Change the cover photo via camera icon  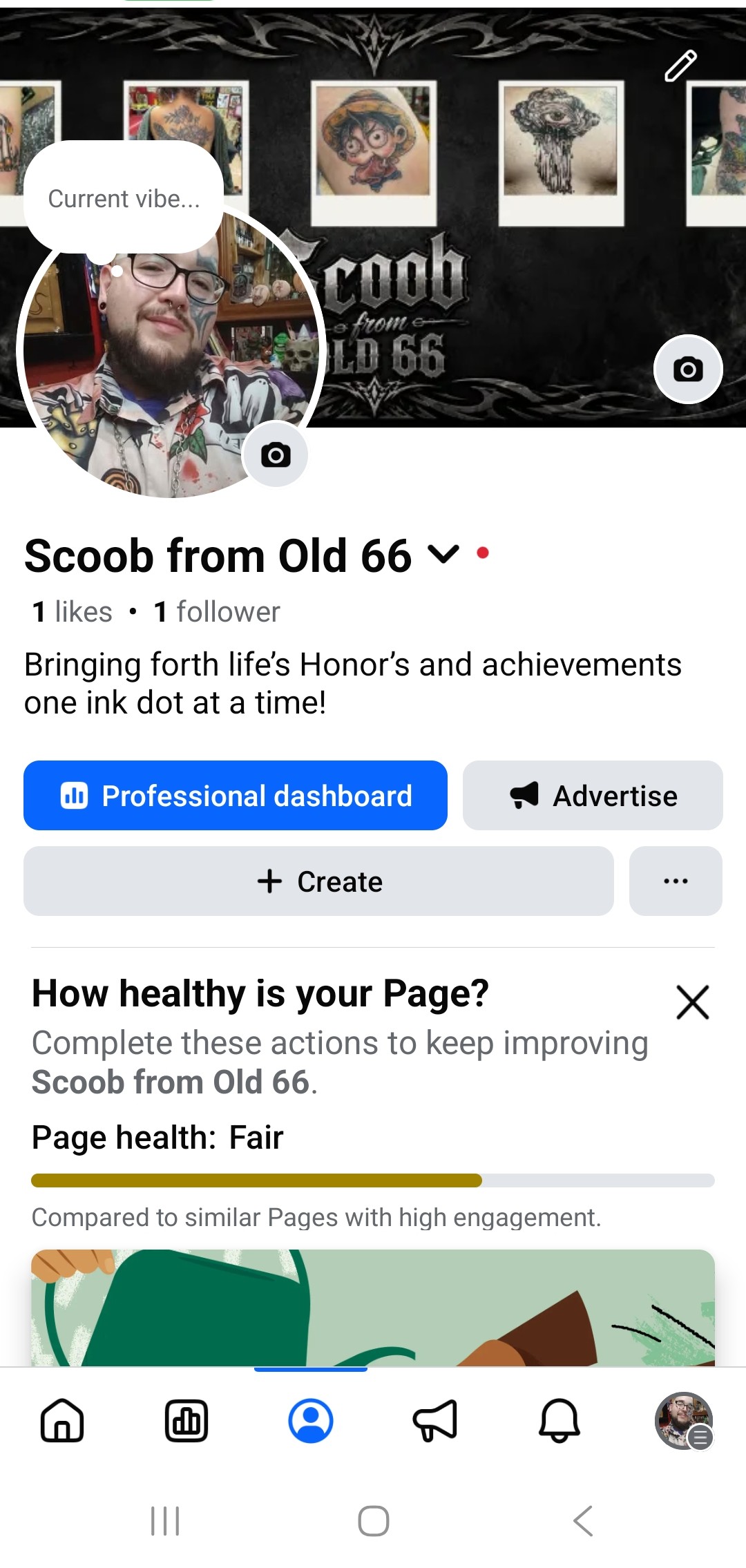click(x=688, y=369)
